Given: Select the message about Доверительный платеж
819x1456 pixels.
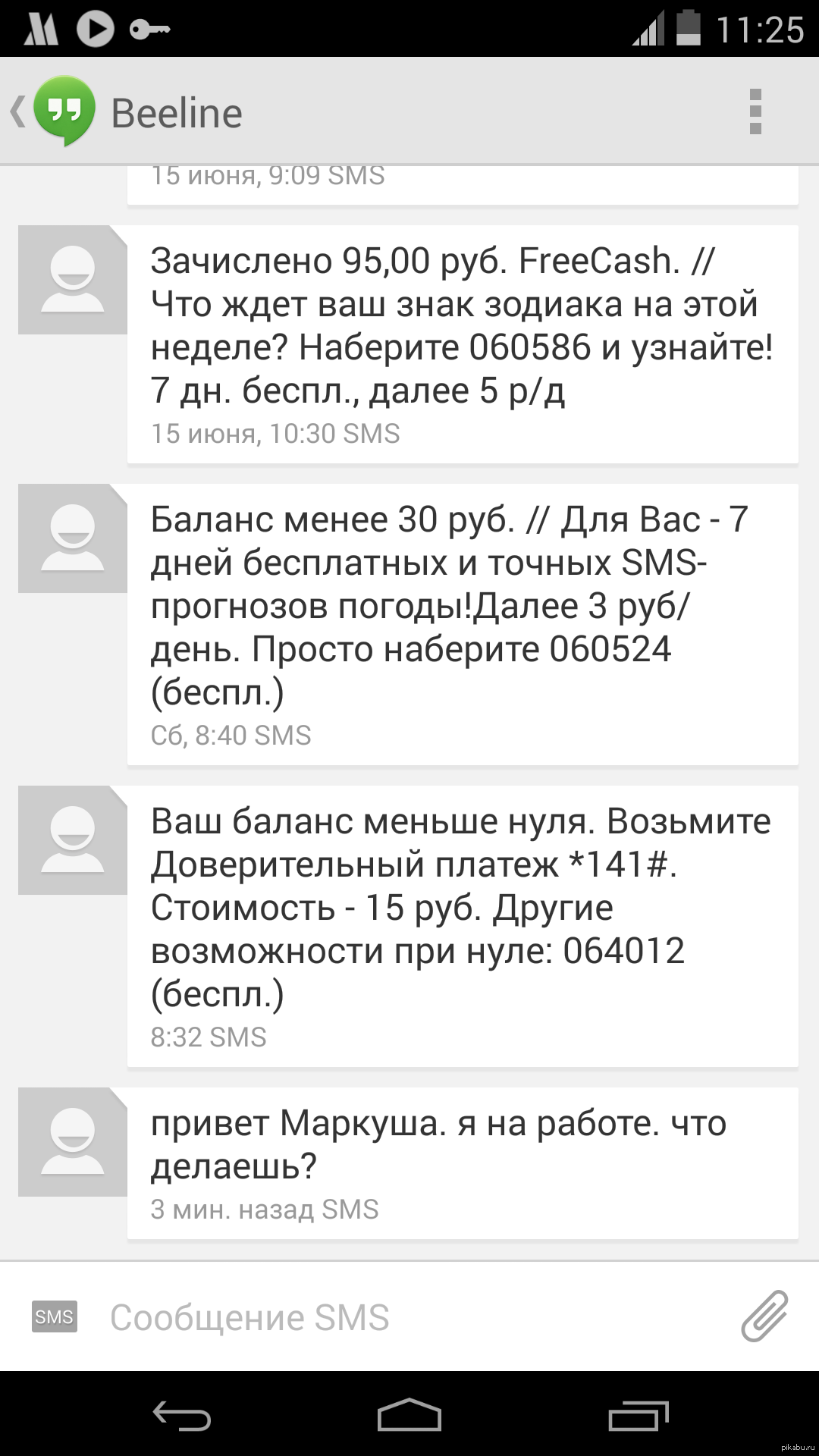Looking at the screenshot, I should point(461,925).
